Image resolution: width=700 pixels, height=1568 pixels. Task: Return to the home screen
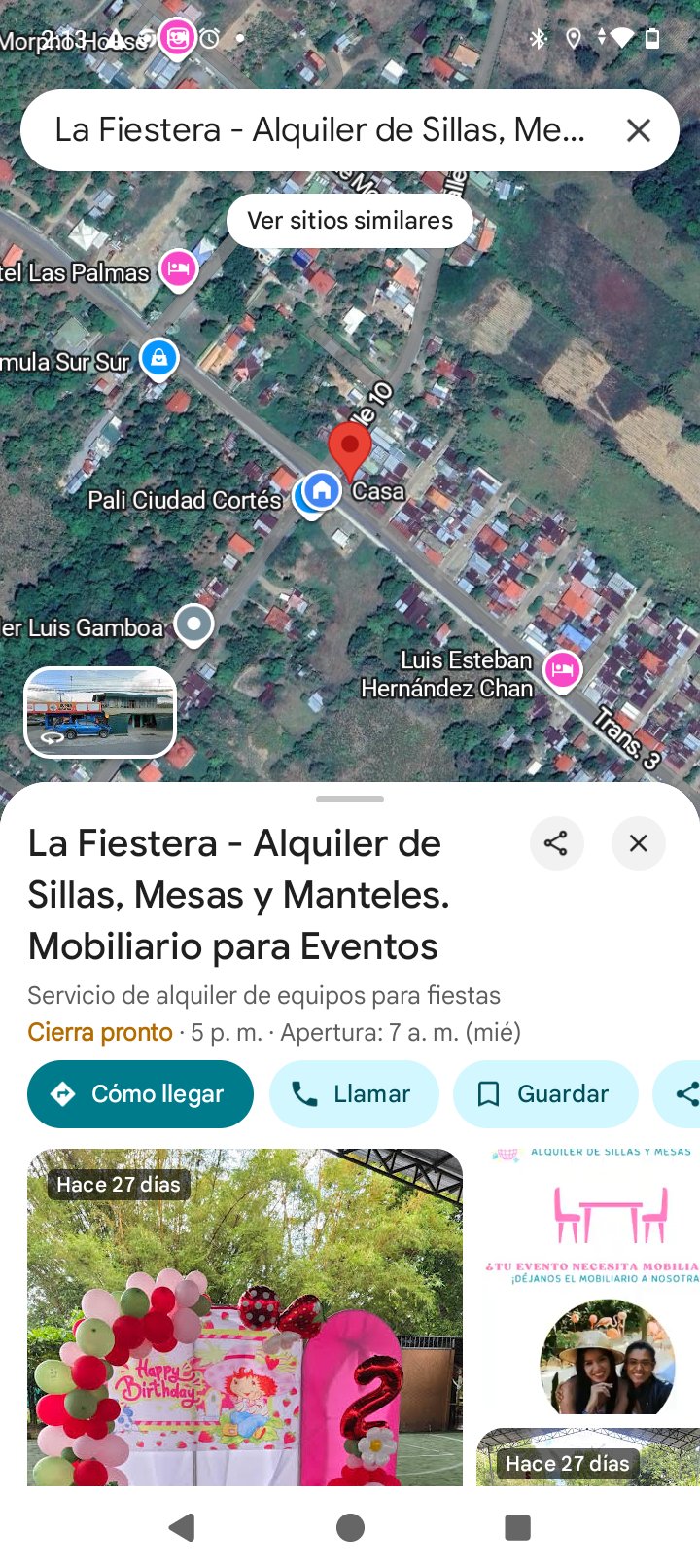[x=350, y=1527]
